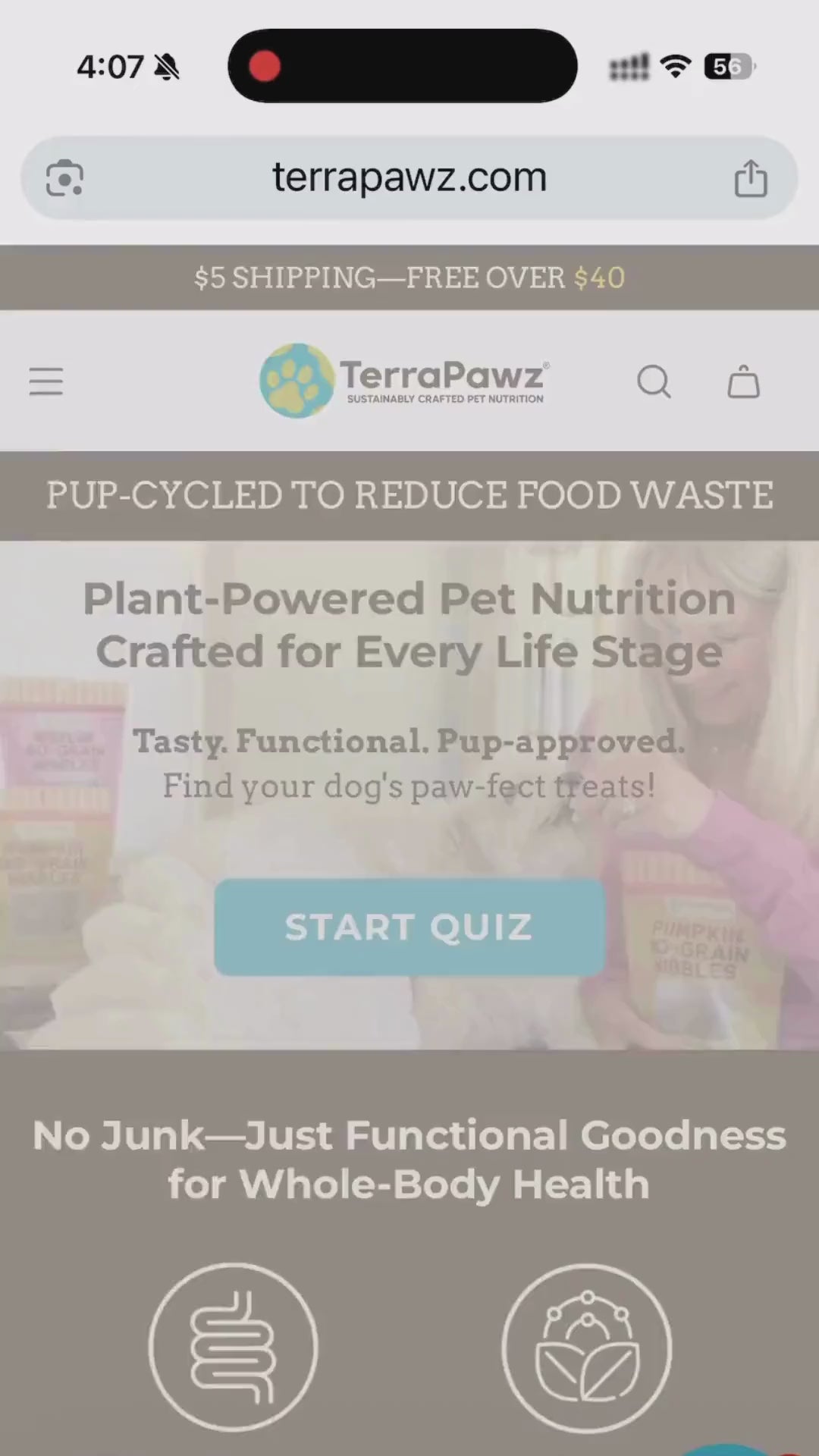Share this page from the browser
This screenshot has height=1456, width=819.
pyautogui.click(x=750, y=179)
